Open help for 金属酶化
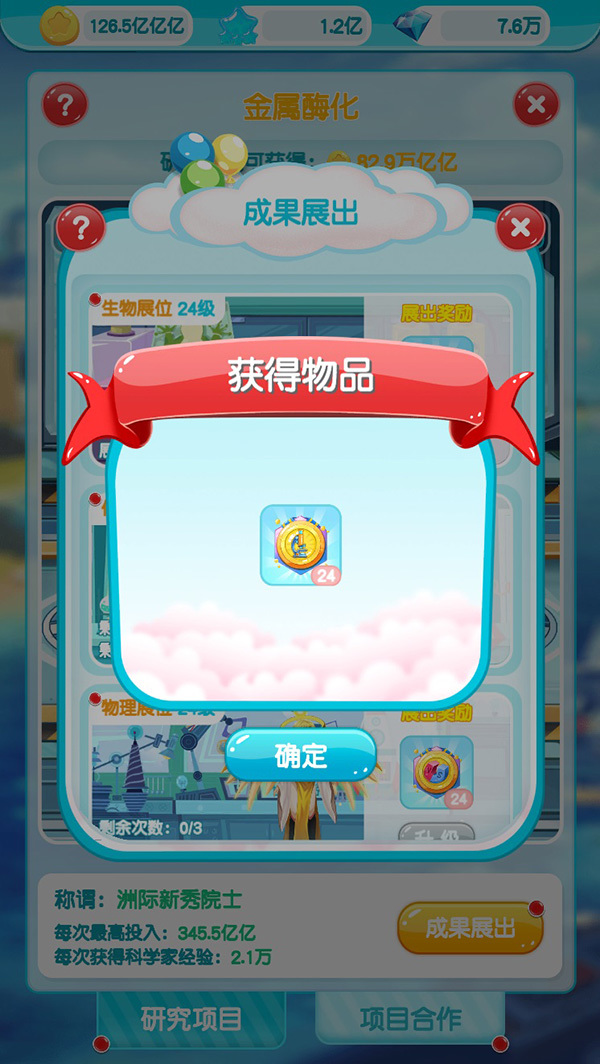600x1064 pixels. (x=65, y=104)
